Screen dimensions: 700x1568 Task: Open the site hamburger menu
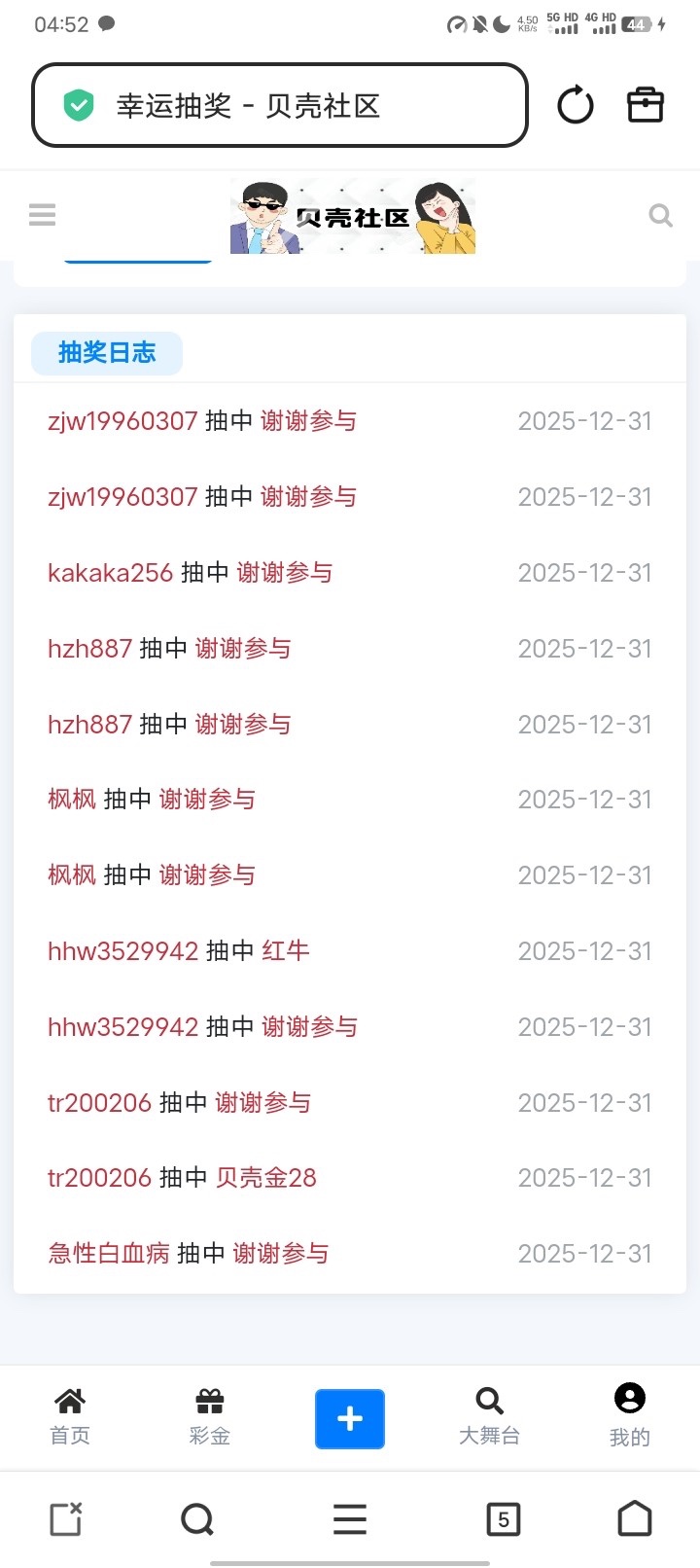coord(42,214)
